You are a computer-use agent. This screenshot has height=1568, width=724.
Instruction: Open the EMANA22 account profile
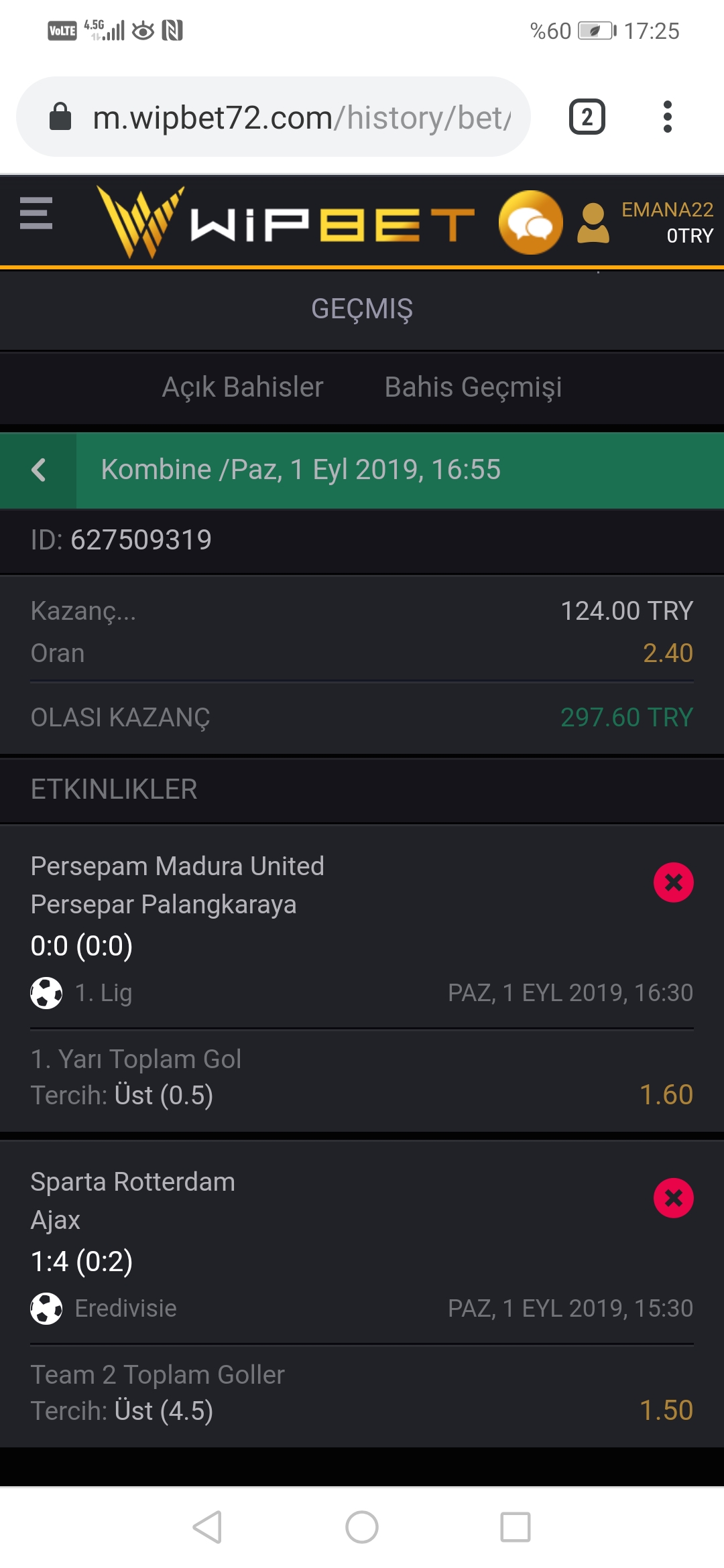click(645, 222)
